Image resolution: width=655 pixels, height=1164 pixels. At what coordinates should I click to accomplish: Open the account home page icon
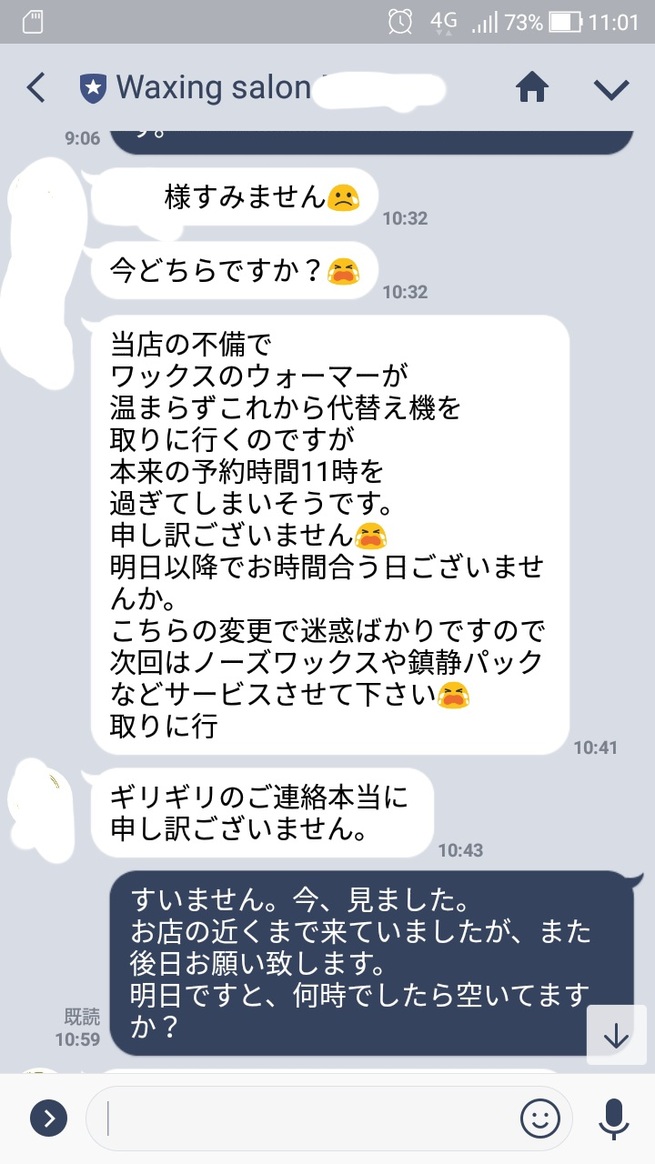533,88
